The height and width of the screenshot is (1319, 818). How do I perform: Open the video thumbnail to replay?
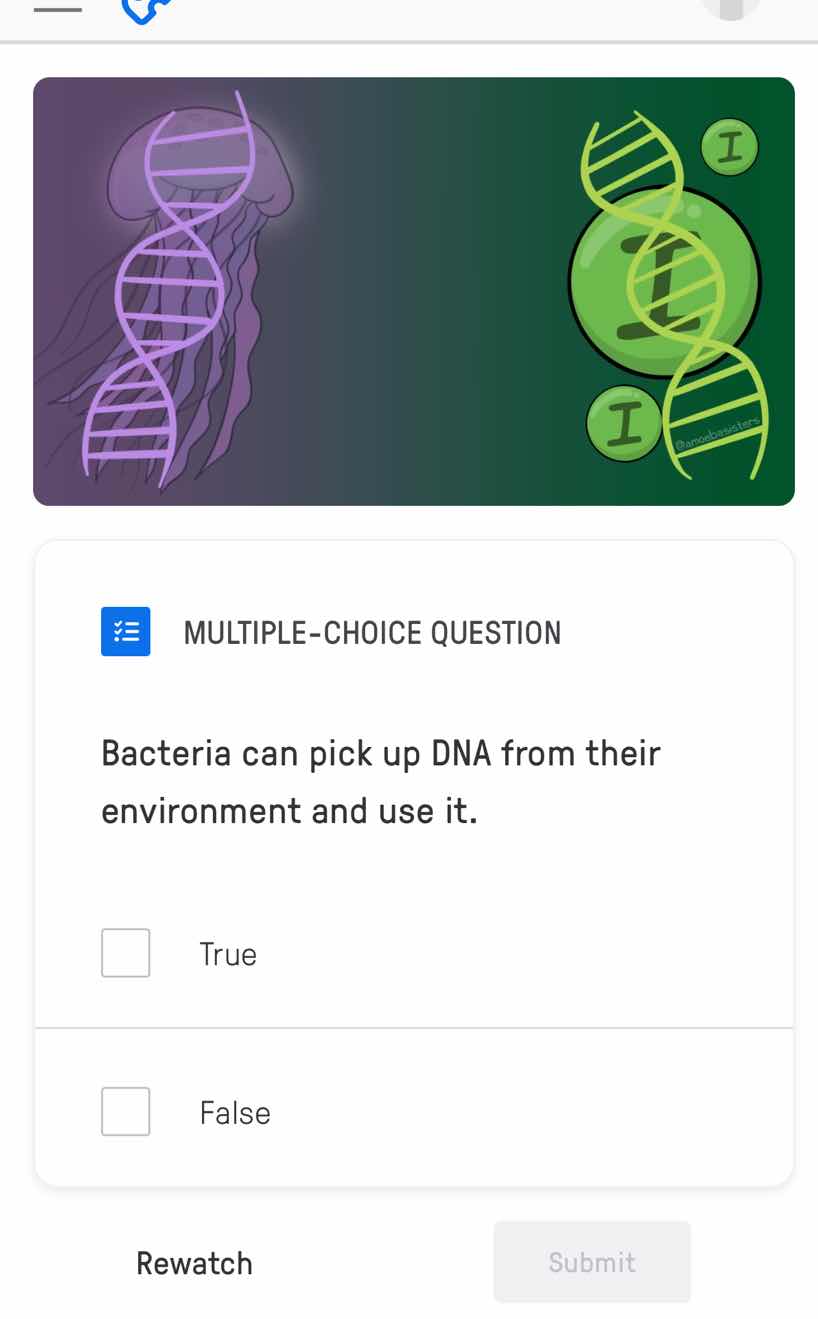tap(413, 290)
